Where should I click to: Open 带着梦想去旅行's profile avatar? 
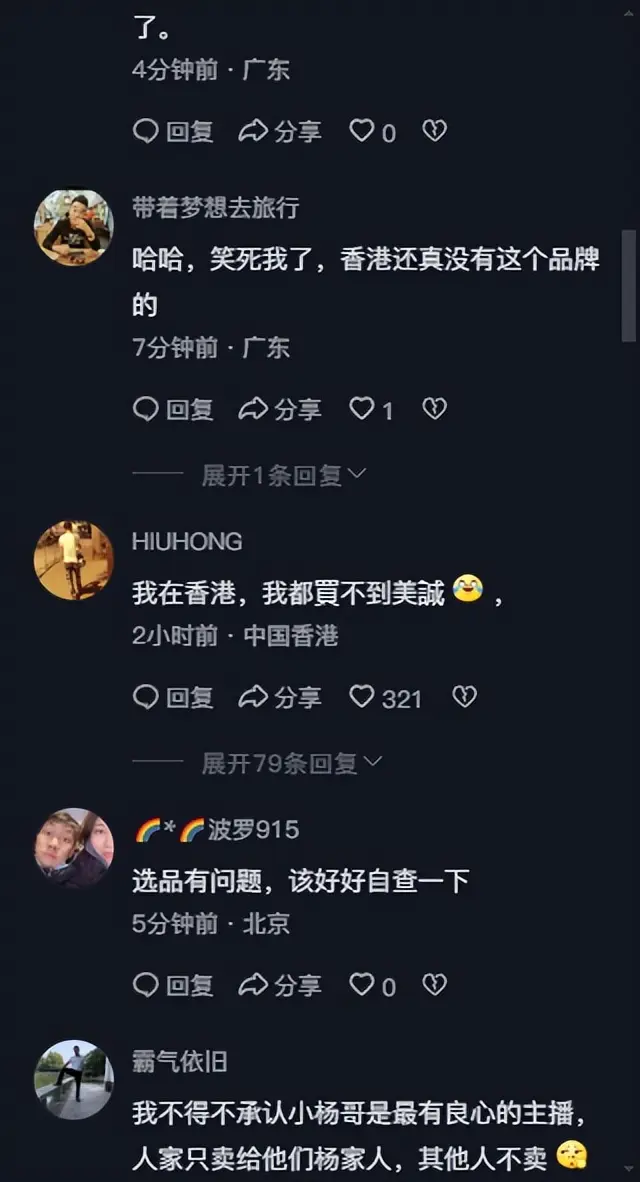click(74, 227)
